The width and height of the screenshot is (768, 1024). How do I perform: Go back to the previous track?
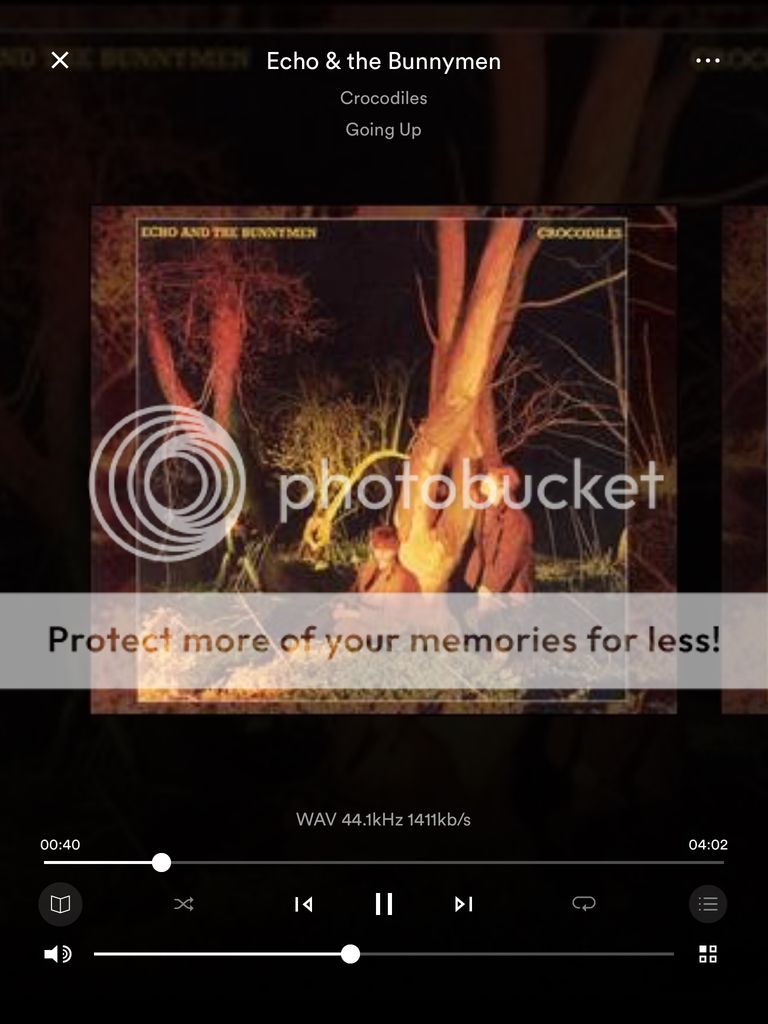tap(304, 904)
